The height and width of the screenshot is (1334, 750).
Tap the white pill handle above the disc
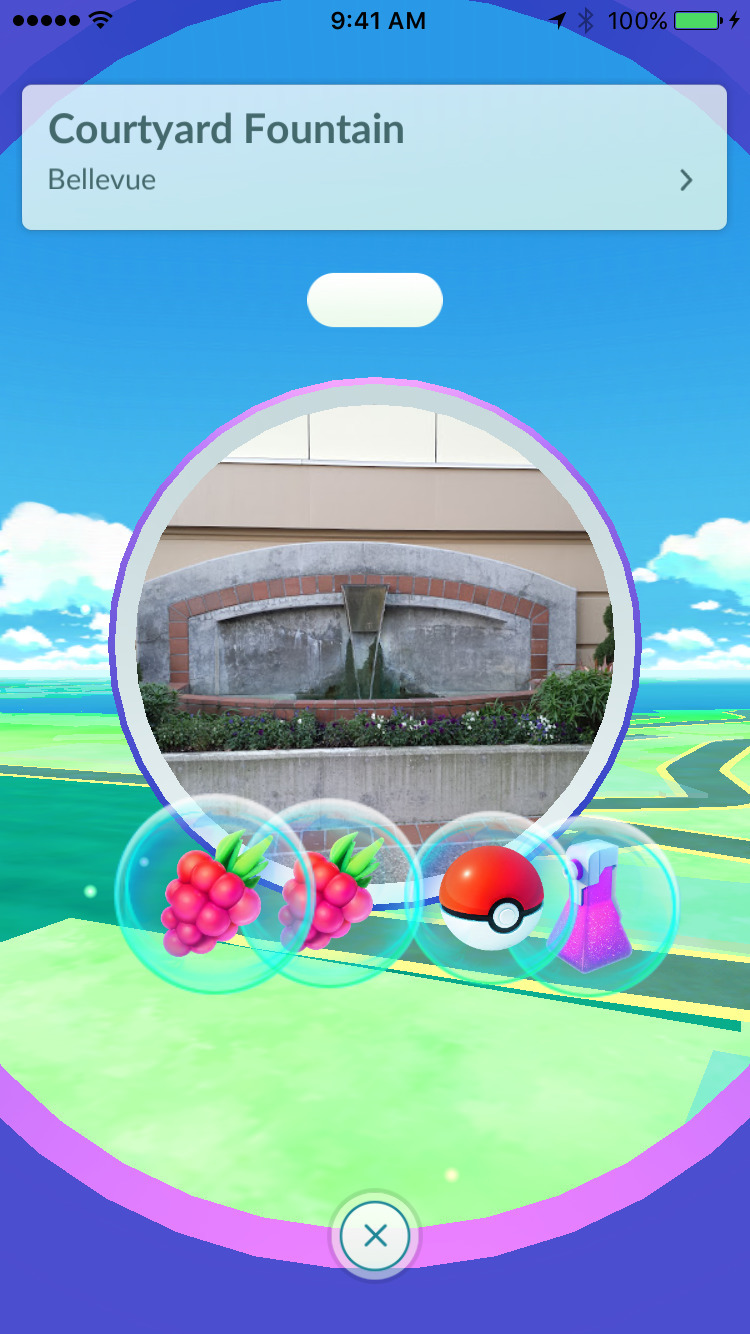375,300
